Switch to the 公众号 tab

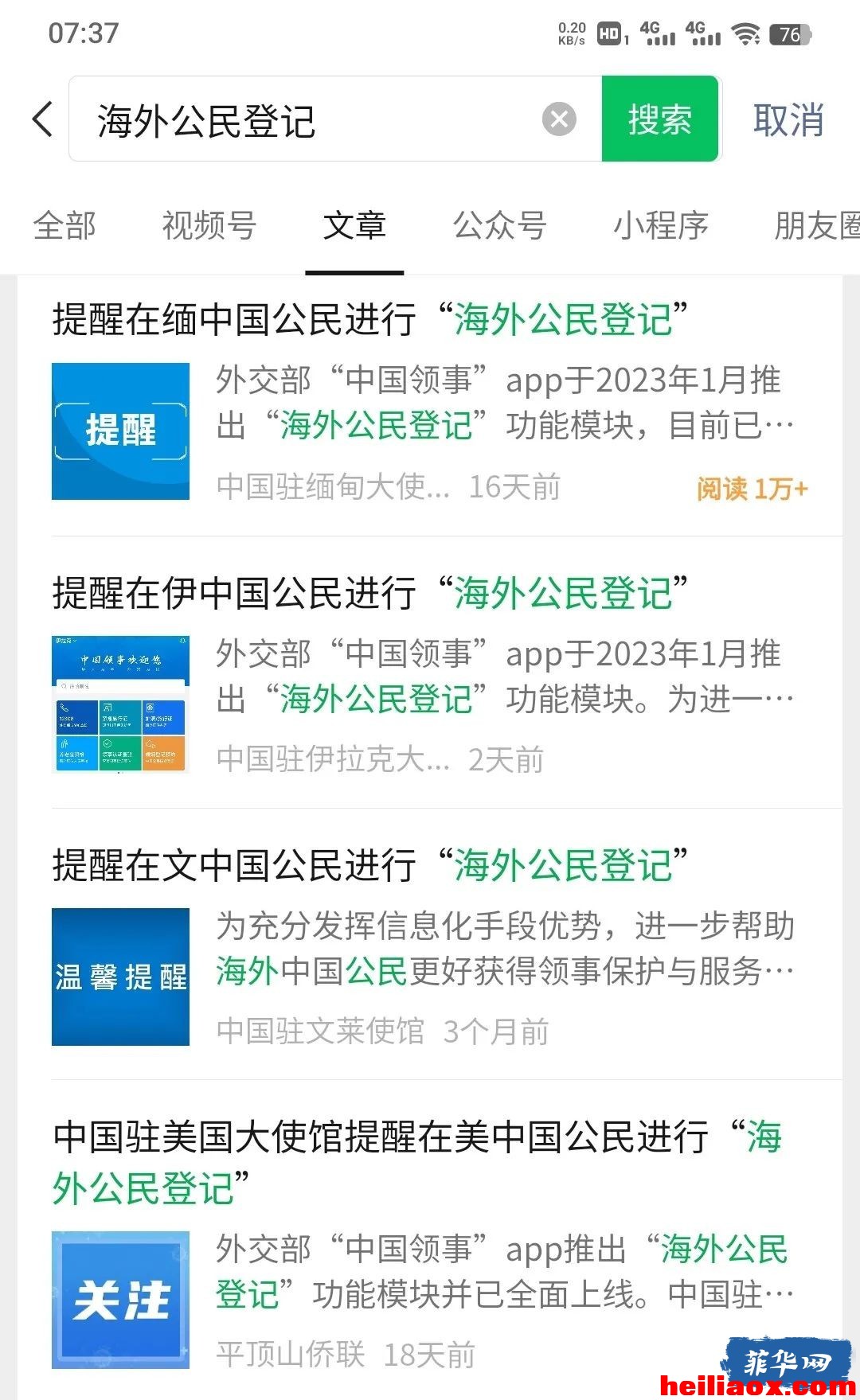point(499,226)
